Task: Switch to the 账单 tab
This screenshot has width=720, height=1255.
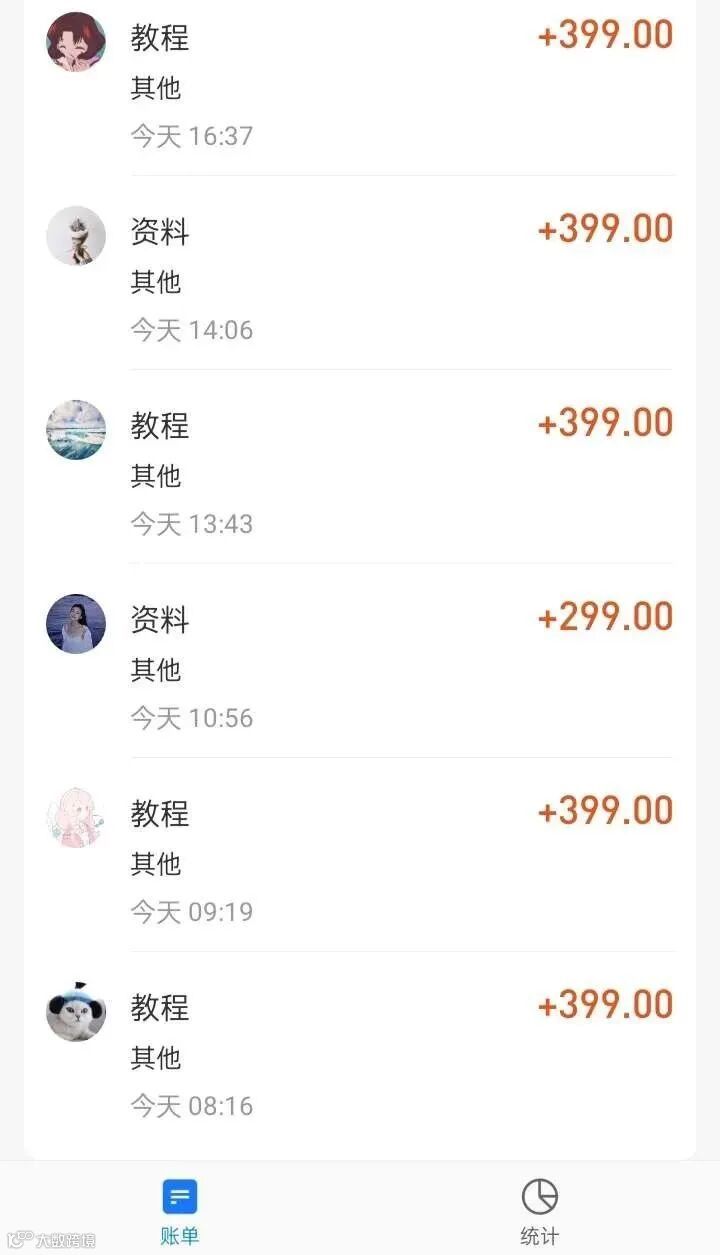Action: tap(180, 1210)
